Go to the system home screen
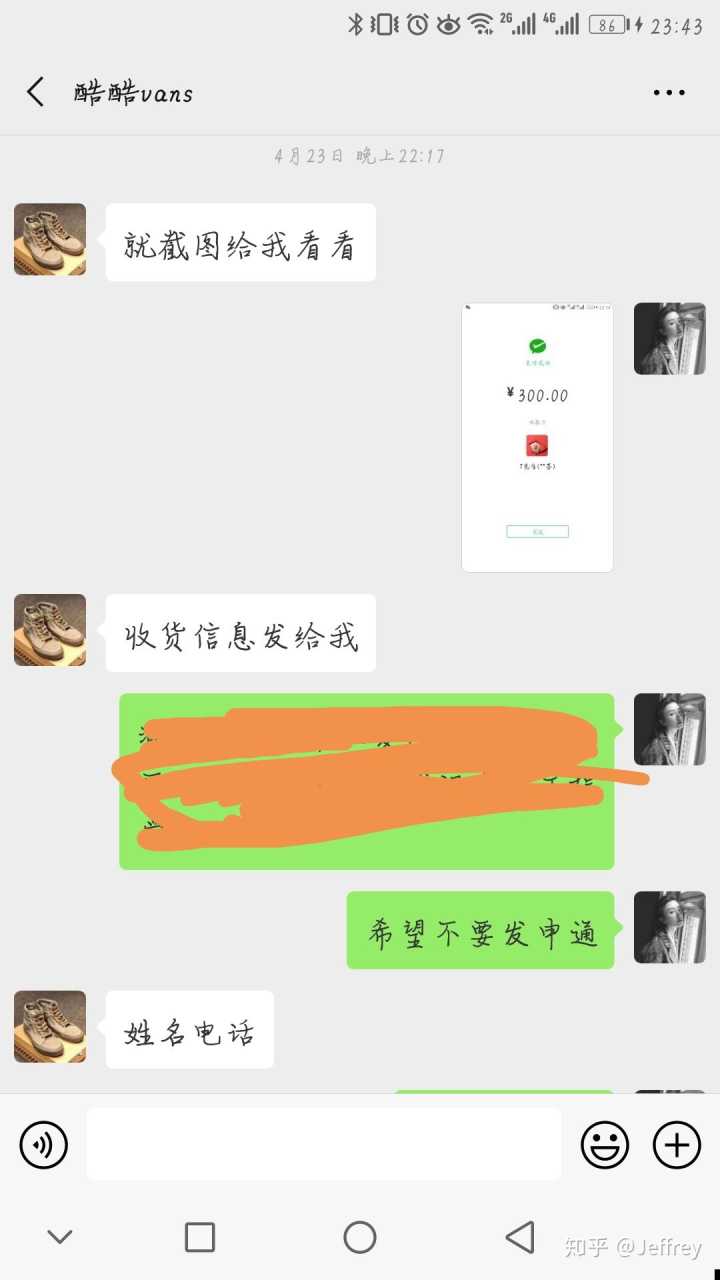Screen dimensions: 720x1280 (360, 1237)
